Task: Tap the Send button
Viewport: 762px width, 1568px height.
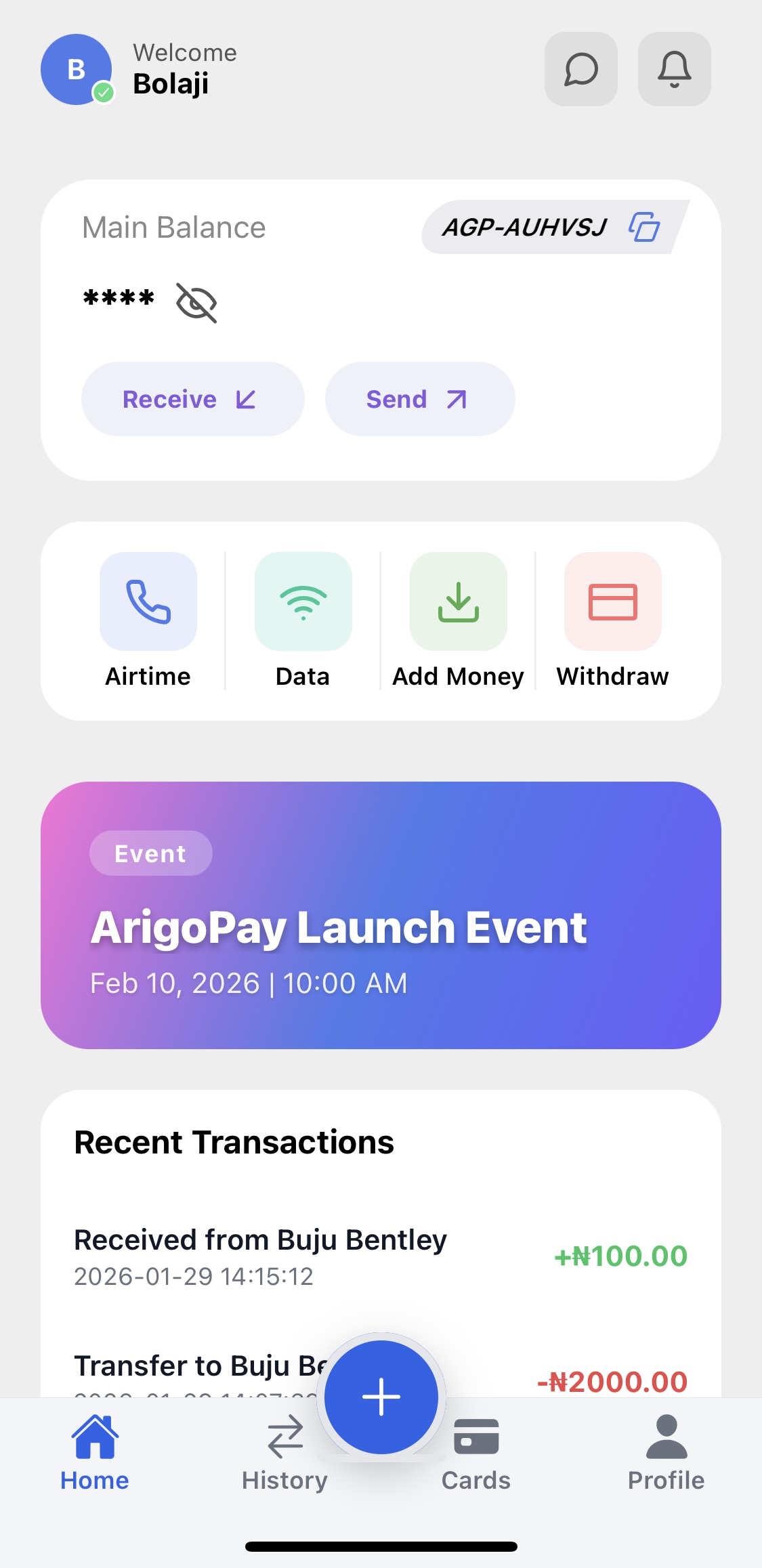Action: pyautogui.click(x=419, y=399)
